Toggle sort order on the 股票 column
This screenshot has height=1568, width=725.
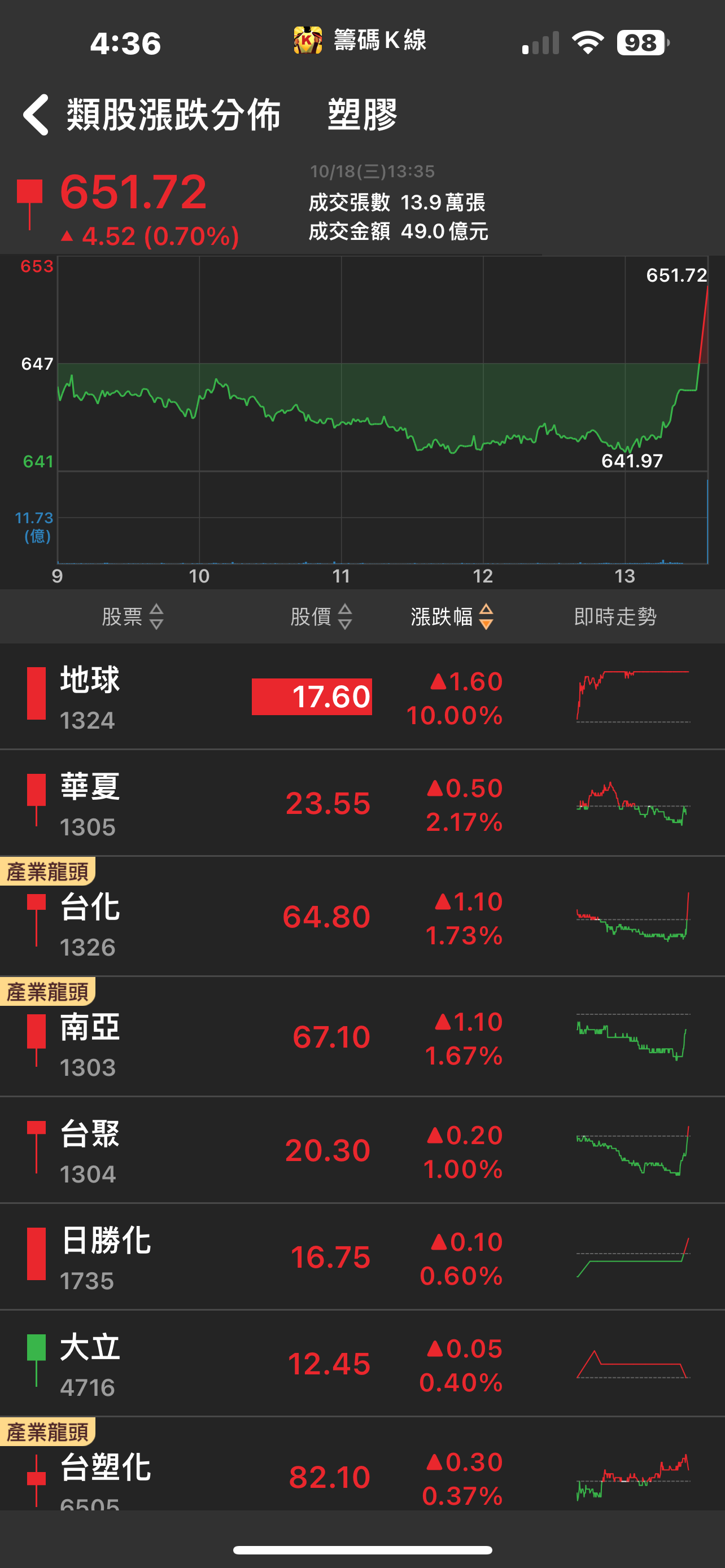pos(131,616)
